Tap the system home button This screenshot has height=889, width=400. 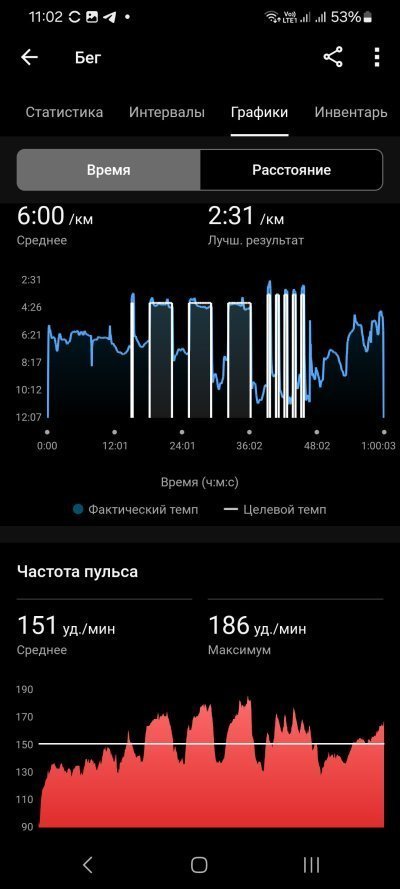[199, 865]
